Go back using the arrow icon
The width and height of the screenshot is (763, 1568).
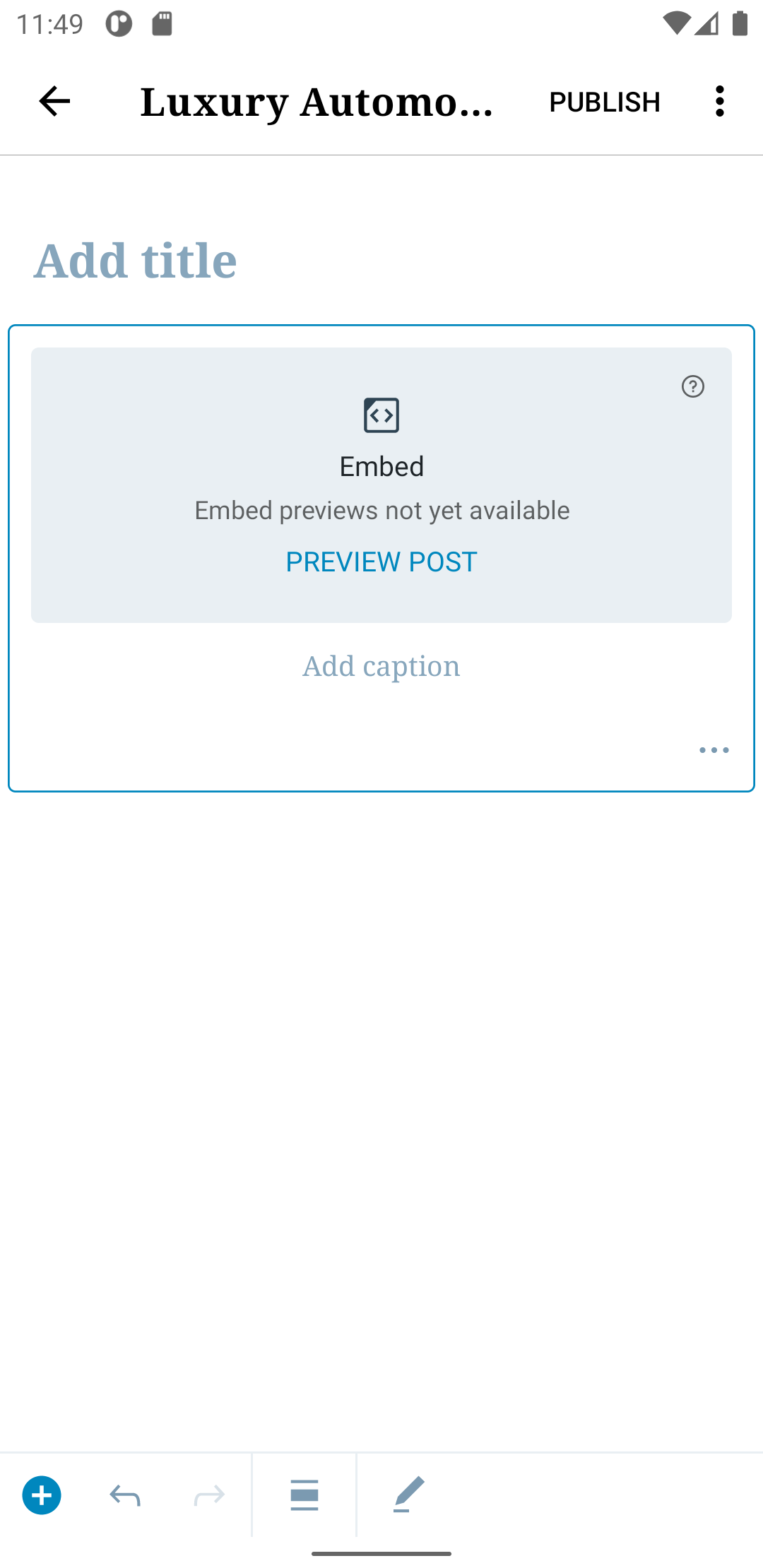(x=54, y=101)
